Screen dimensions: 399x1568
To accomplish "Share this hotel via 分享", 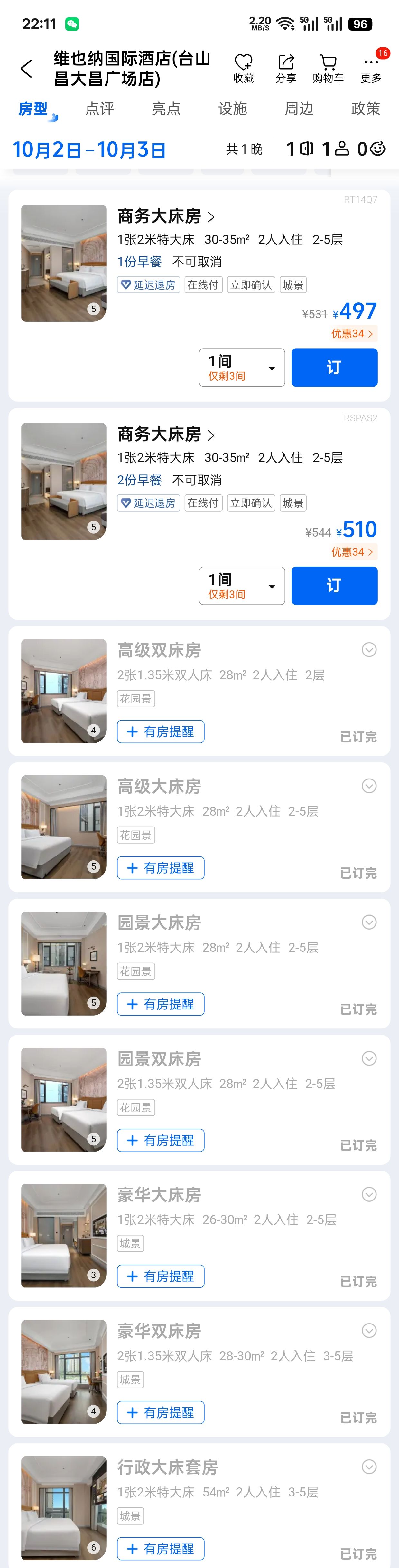I will [286, 68].
